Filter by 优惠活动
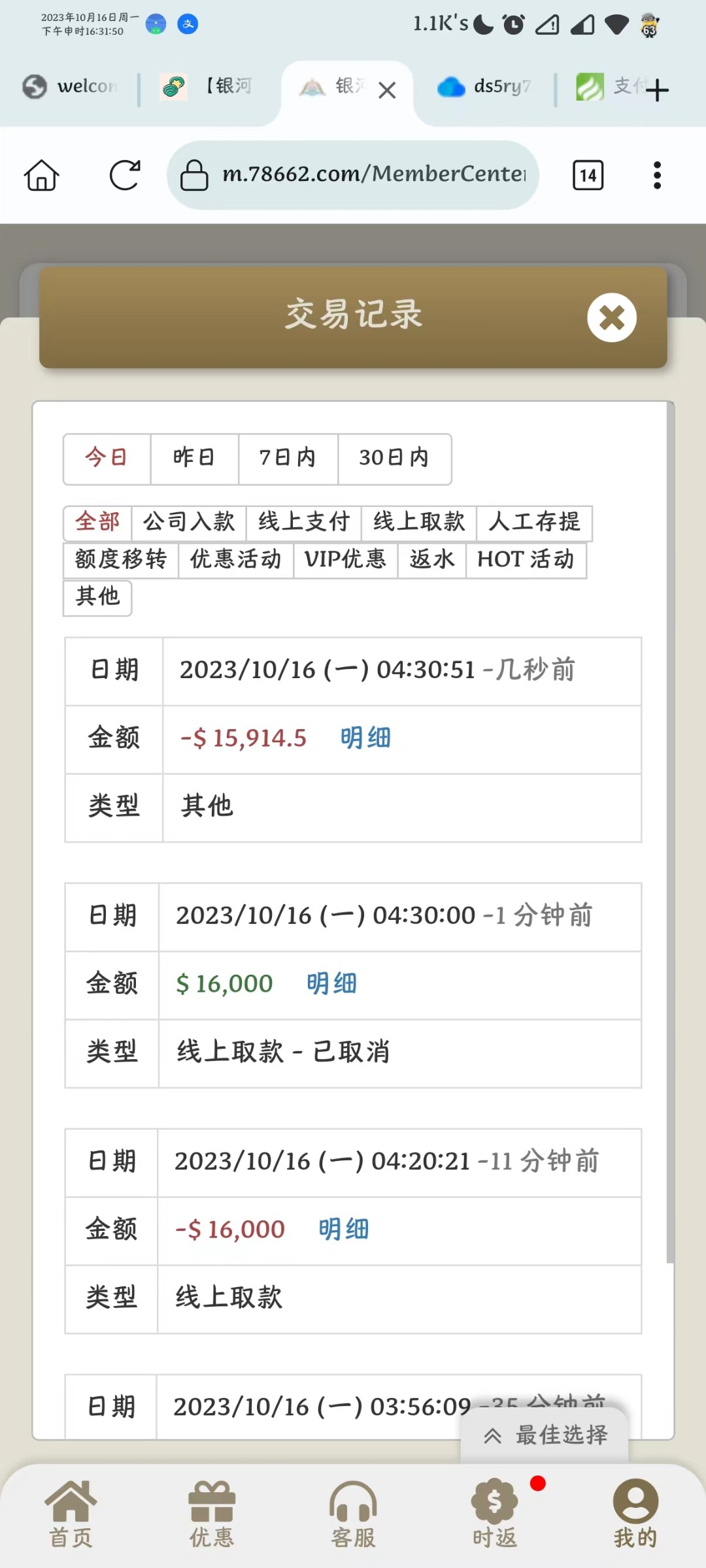The width and height of the screenshot is (706, 1568). tap(236, 560)
